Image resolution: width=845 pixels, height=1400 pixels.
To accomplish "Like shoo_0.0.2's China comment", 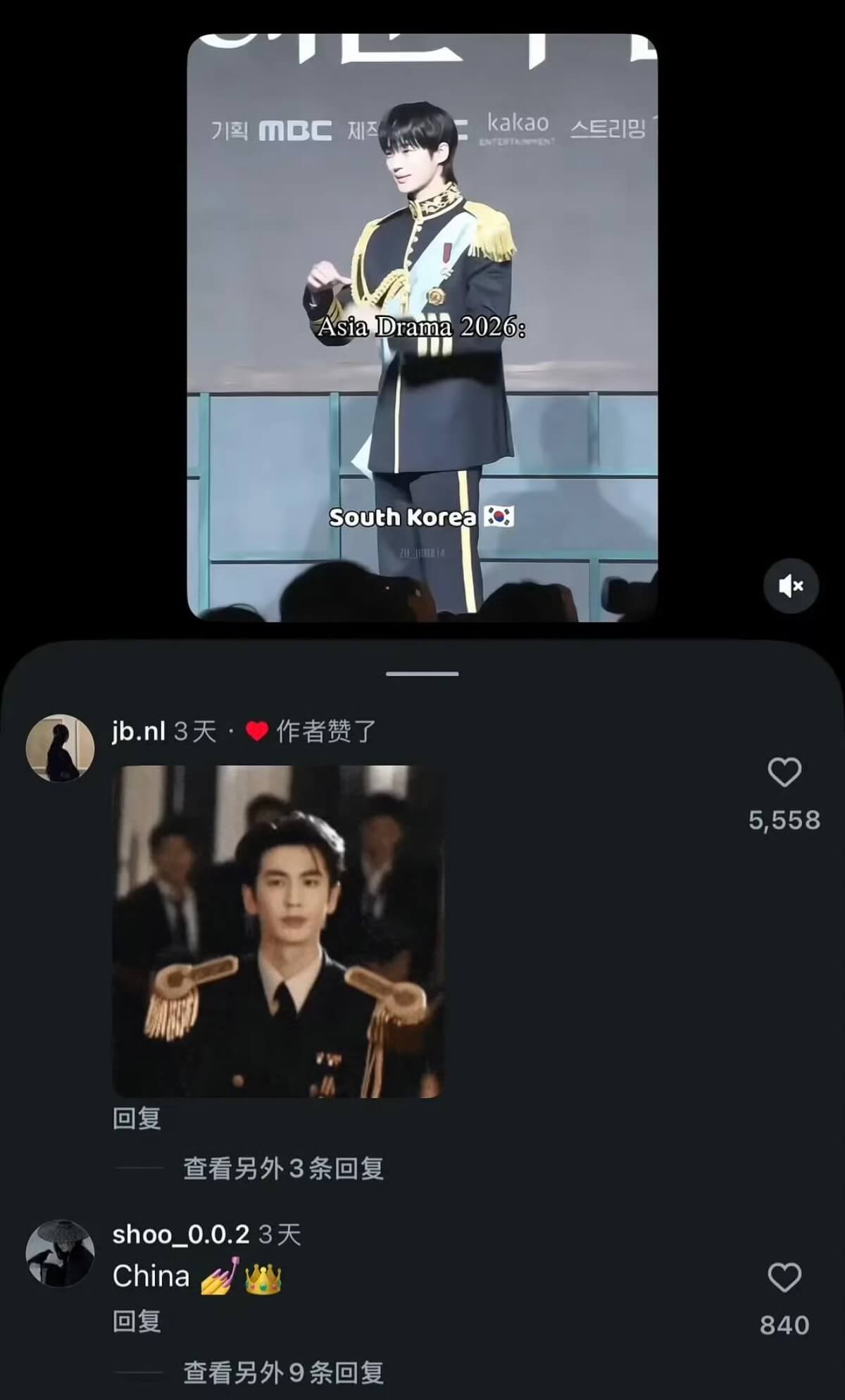I will [x=784, y=1277].
